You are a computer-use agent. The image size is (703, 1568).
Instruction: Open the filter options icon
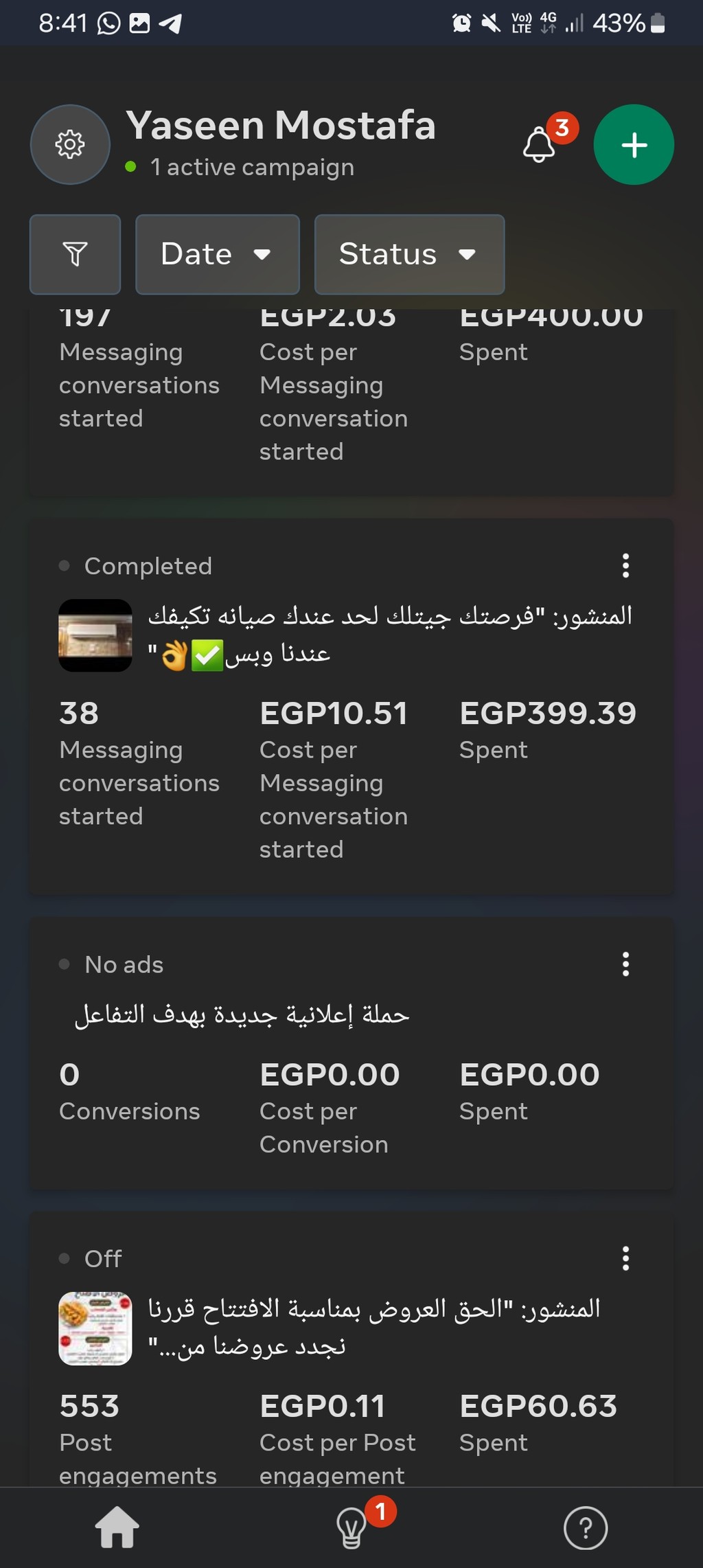(76, 254)
